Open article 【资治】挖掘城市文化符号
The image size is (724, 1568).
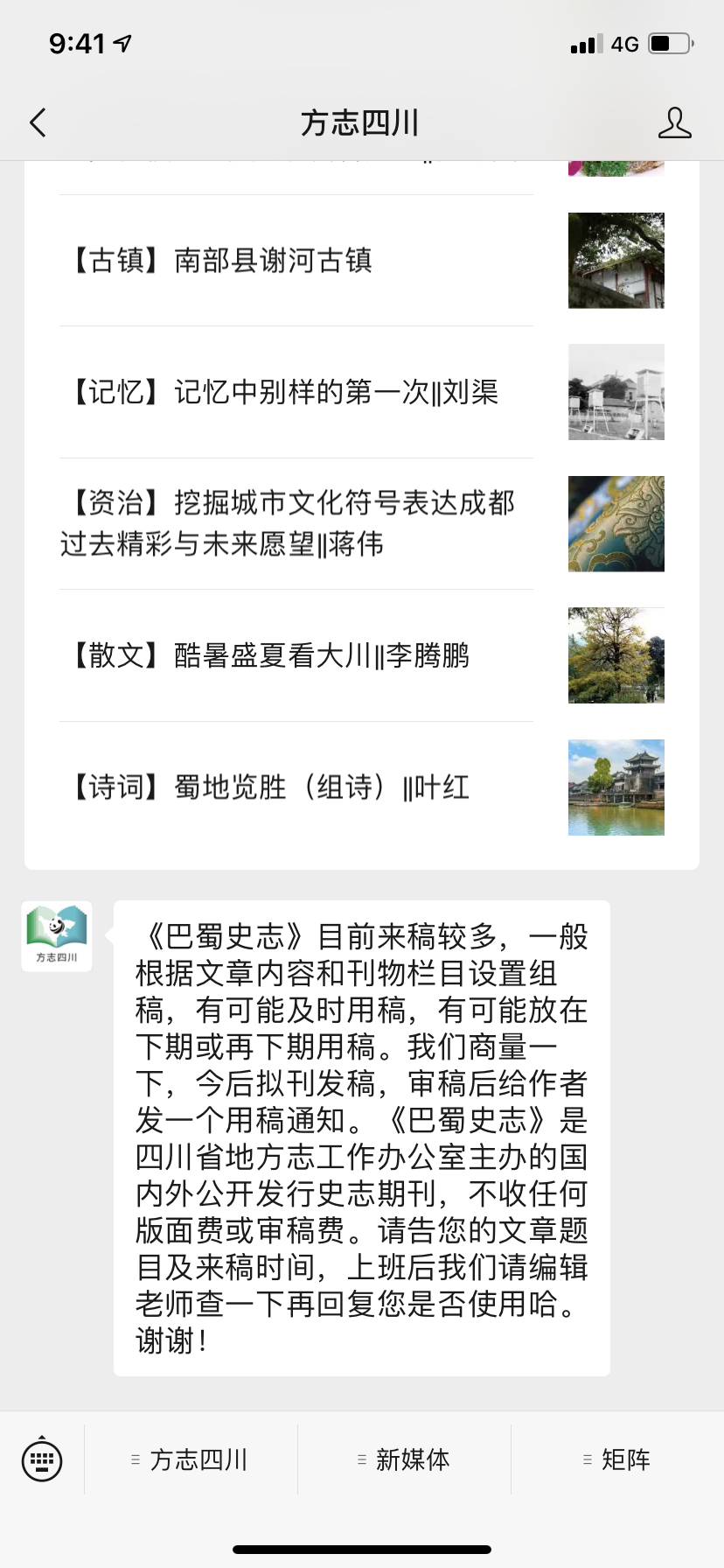(297, 523)
